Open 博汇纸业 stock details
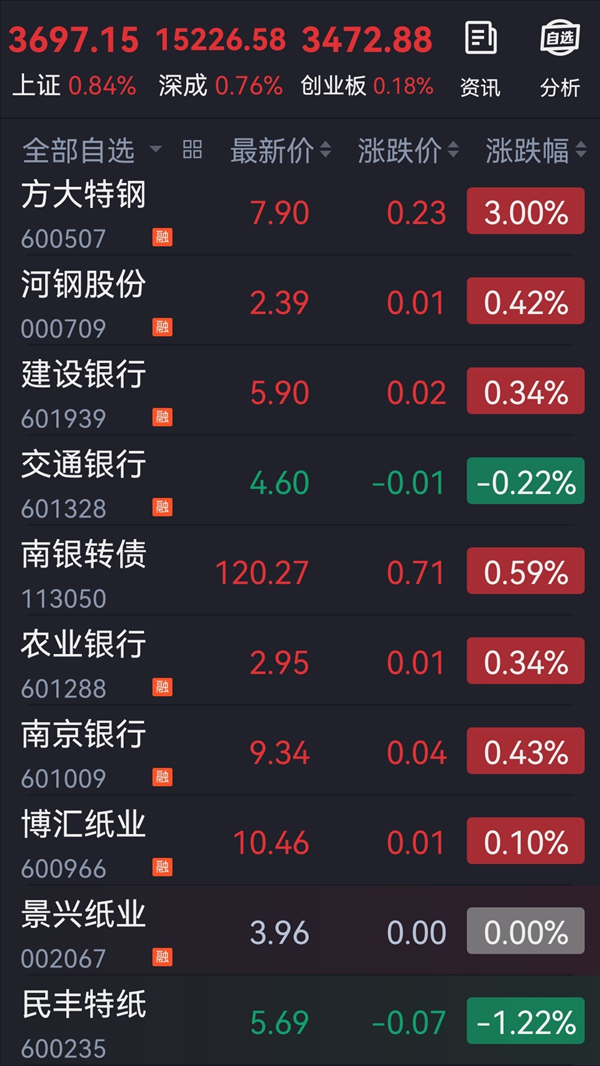Screen dimensions: 600x1066 tap(300, 840)
